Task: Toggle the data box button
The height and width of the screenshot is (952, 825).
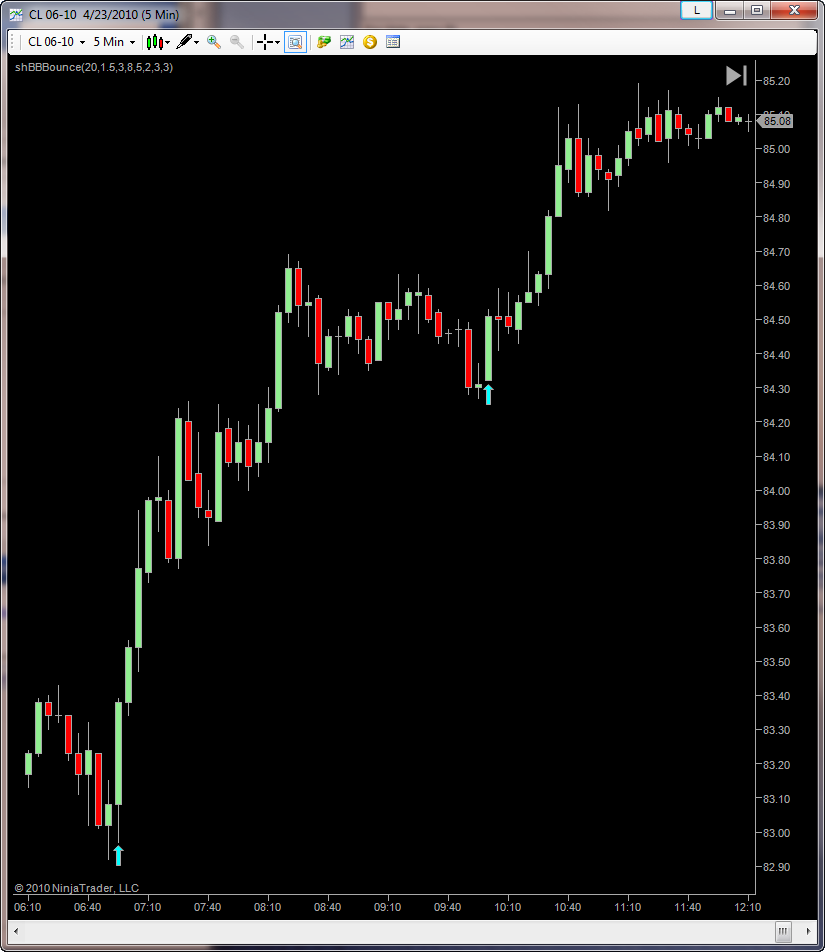Action: coord(295,42)
